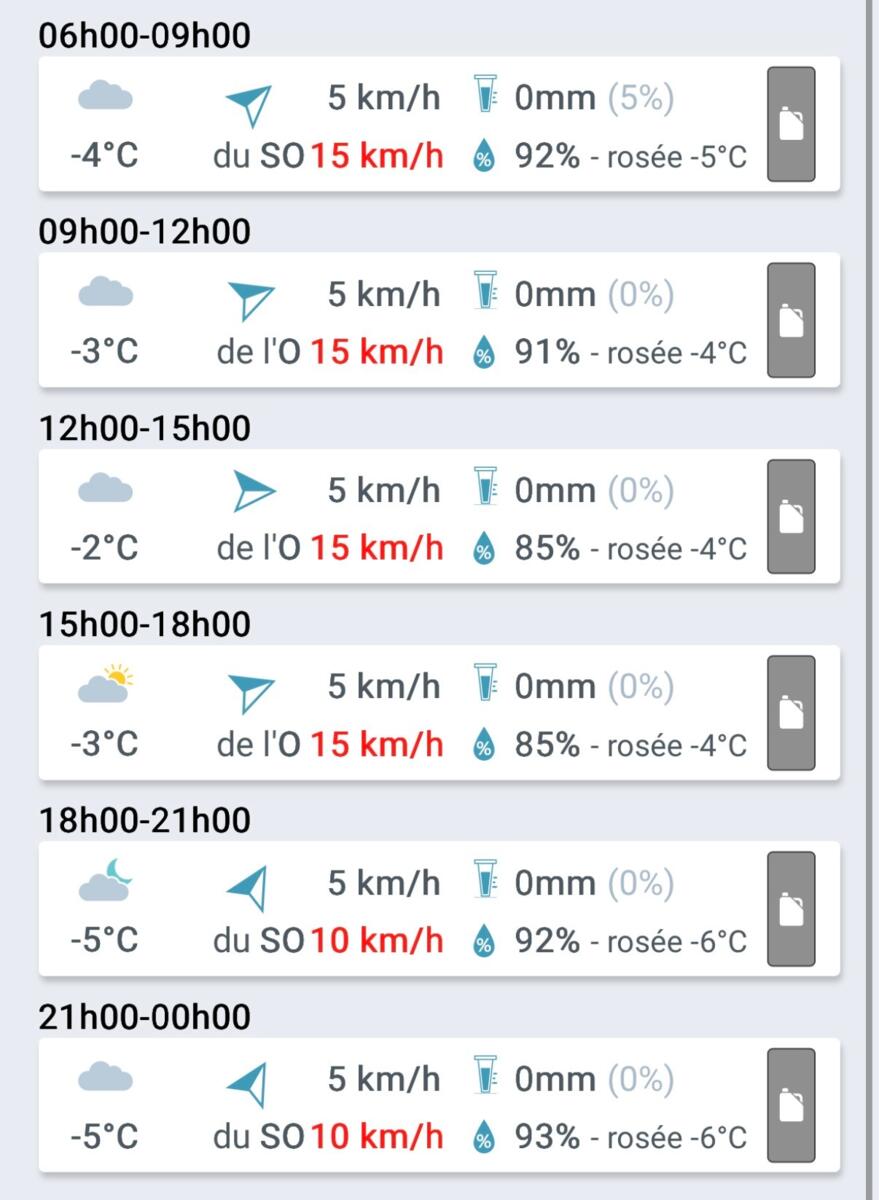Select the 12h00-15h00 spray canister button

(791, 517)
